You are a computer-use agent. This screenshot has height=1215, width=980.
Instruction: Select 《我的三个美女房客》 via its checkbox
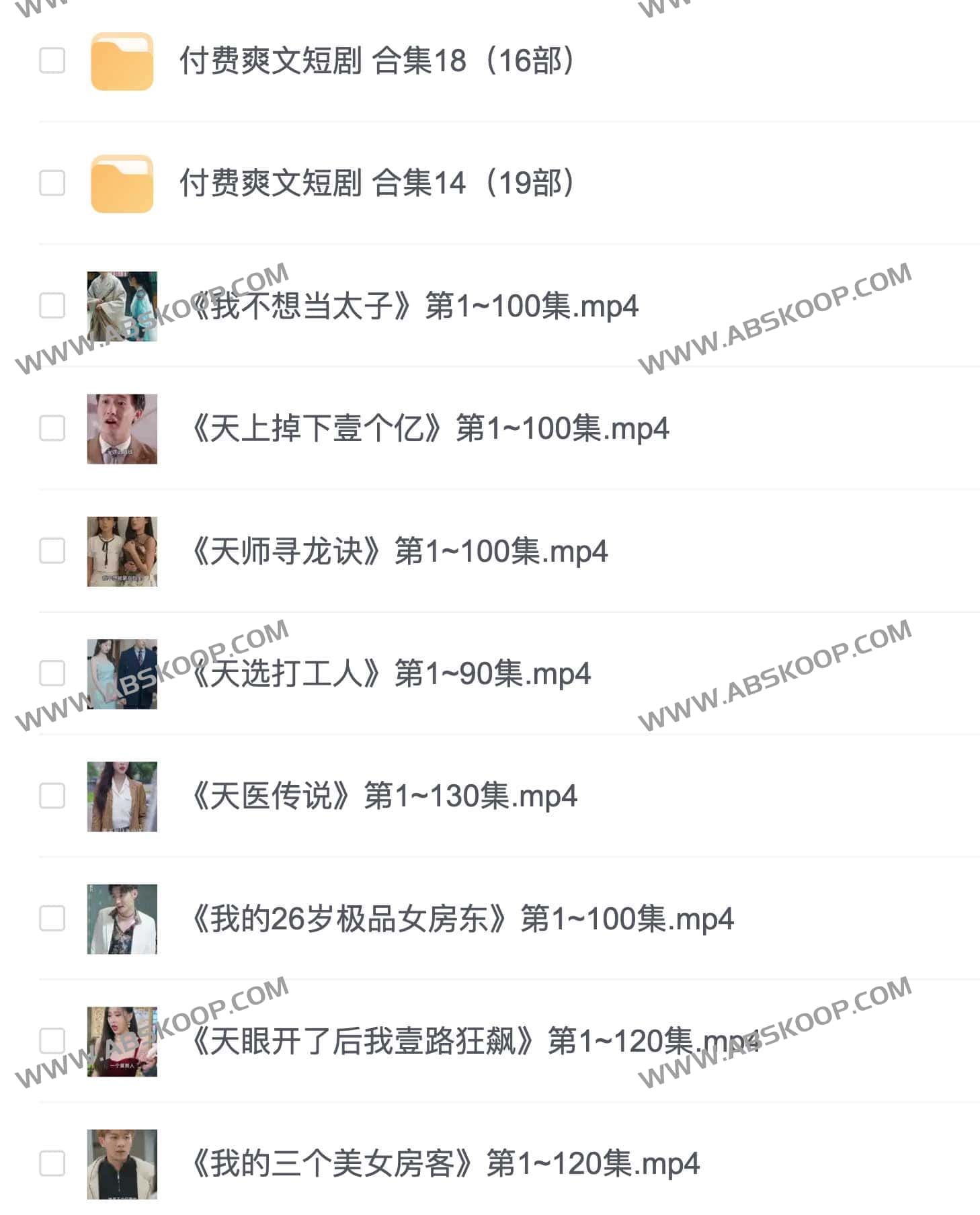(52, 1164)
